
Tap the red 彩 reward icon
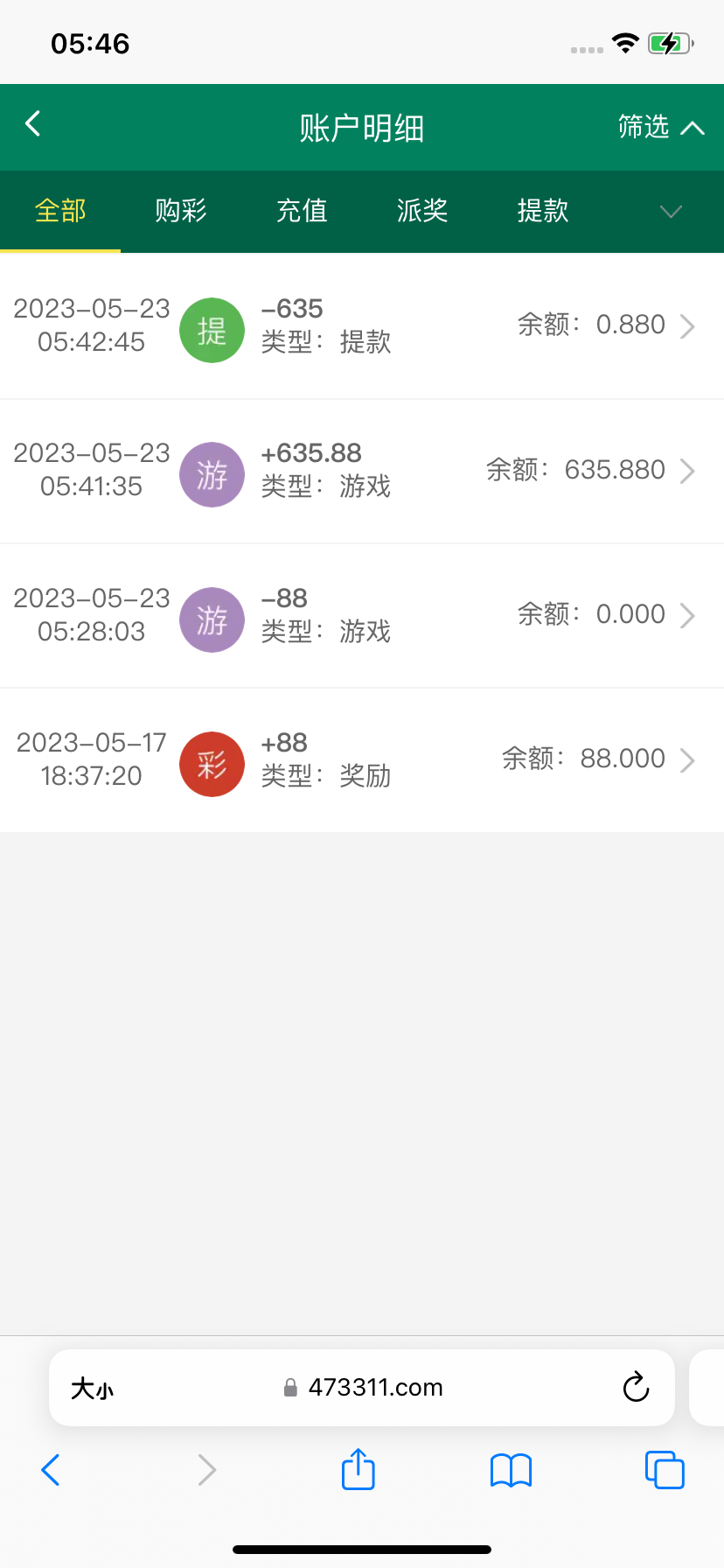click(x=212, y=764)
